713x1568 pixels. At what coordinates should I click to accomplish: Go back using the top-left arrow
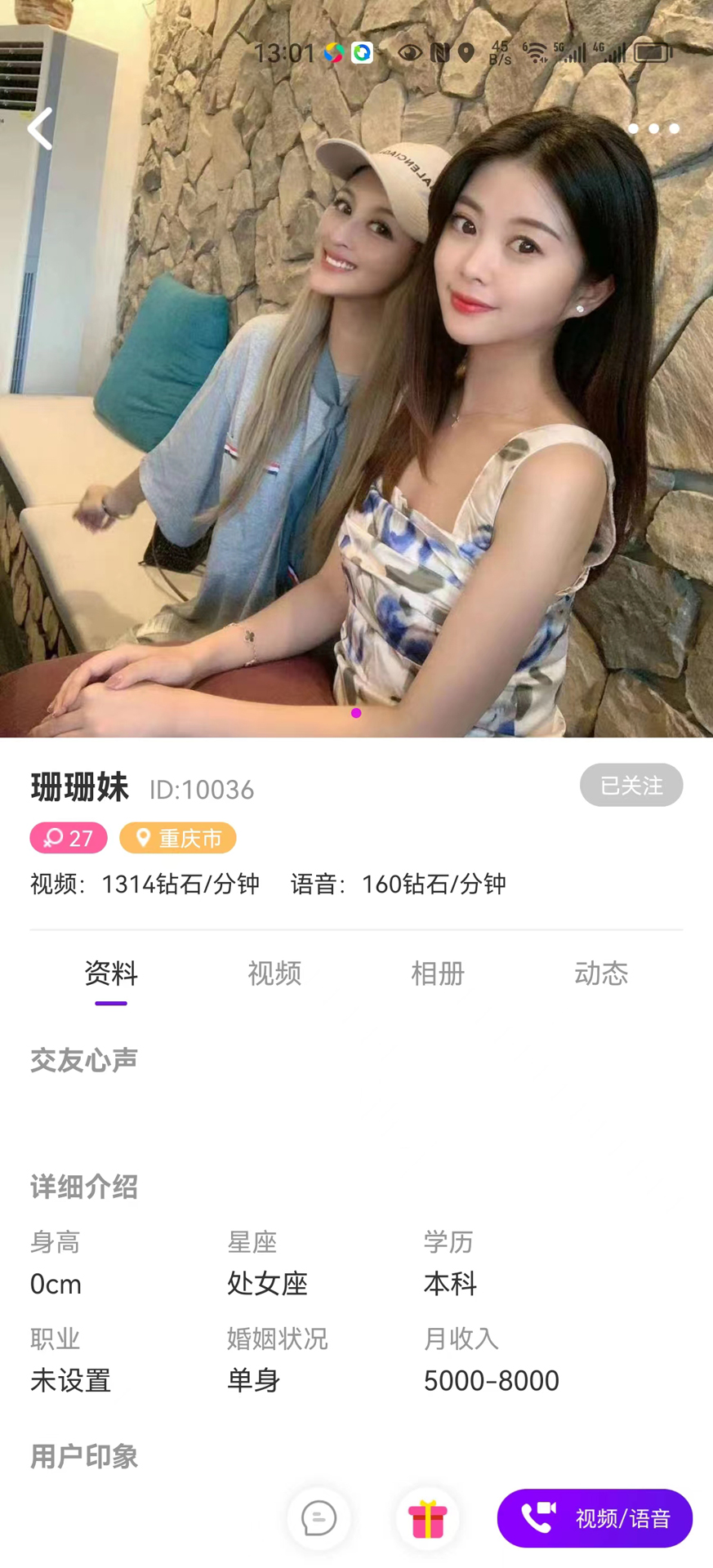point(39,128)
